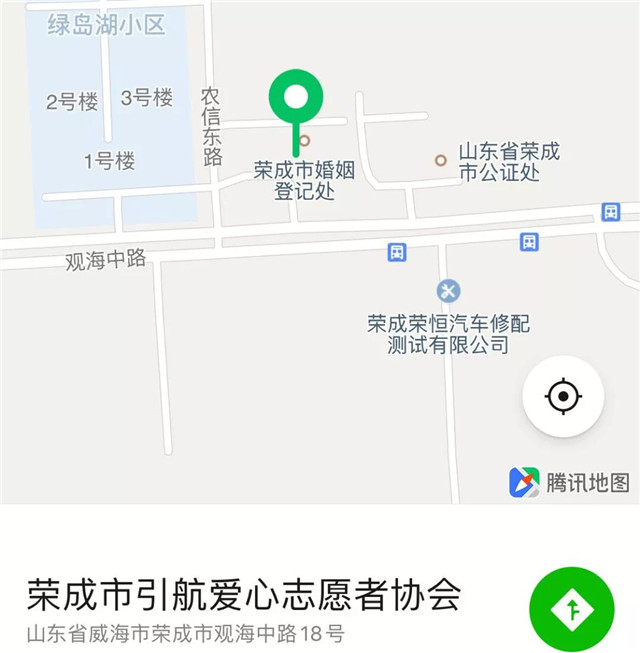Tap the green location pin marker
The height and width of the screenshot is (653, 640).
(x=295, y=98)
